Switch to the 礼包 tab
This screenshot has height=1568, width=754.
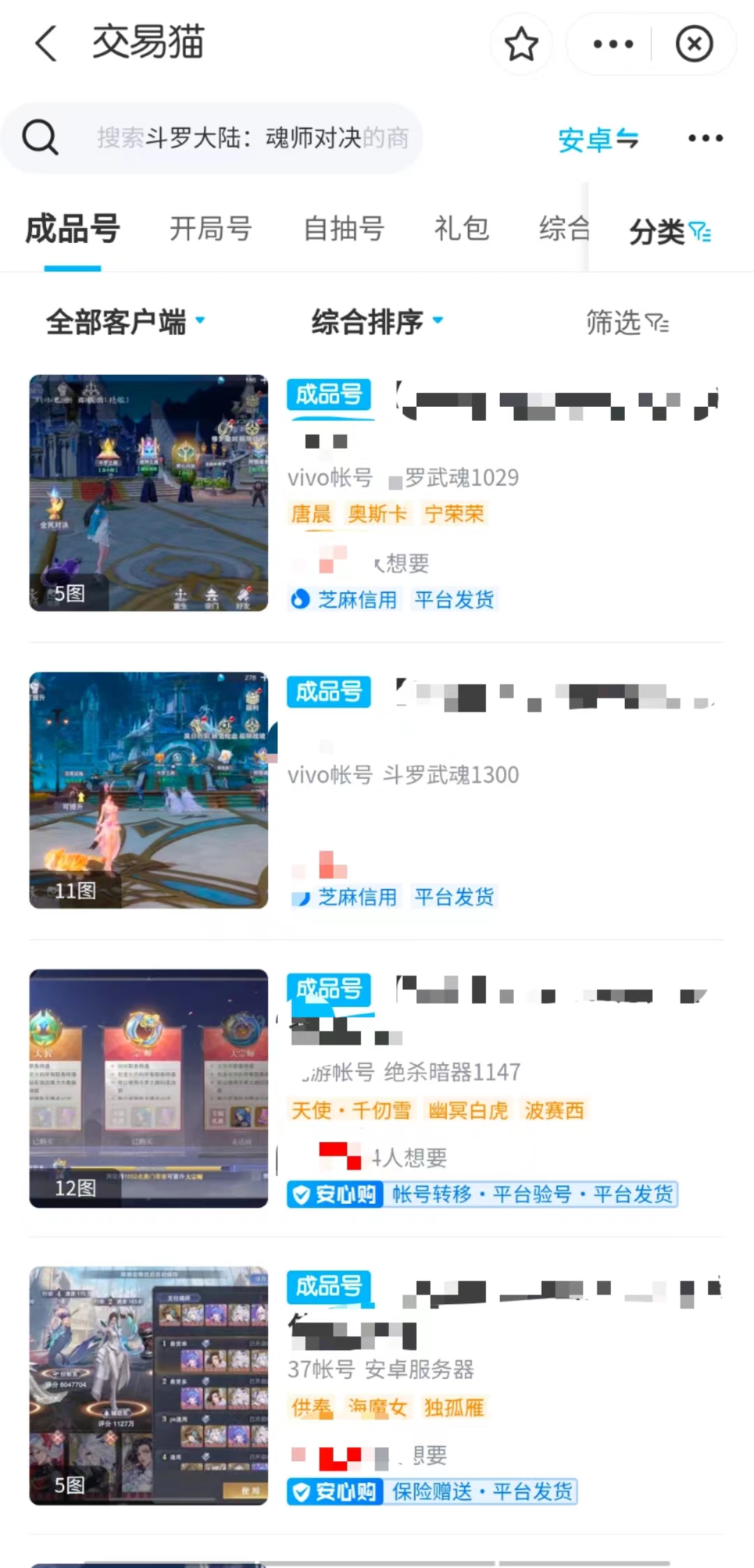461,229
